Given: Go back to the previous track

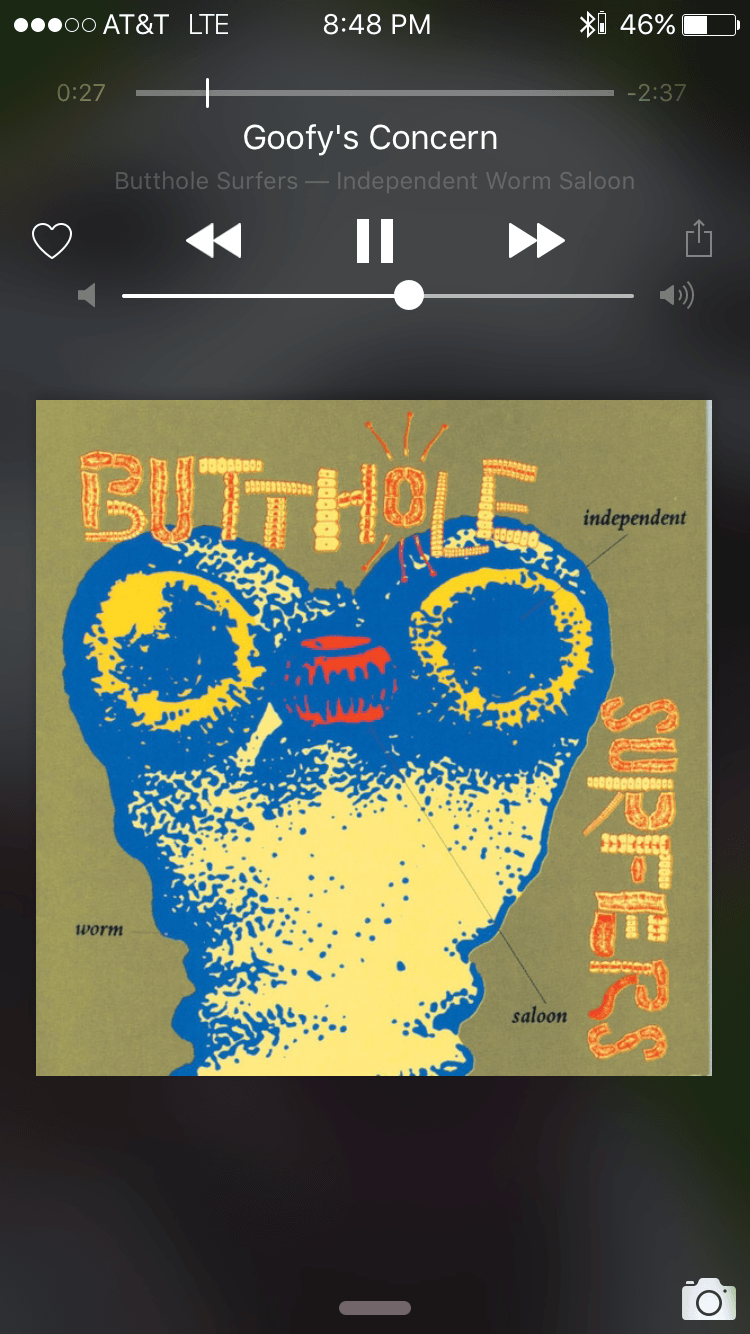Looking at the screenshot, I should point(214,241).
